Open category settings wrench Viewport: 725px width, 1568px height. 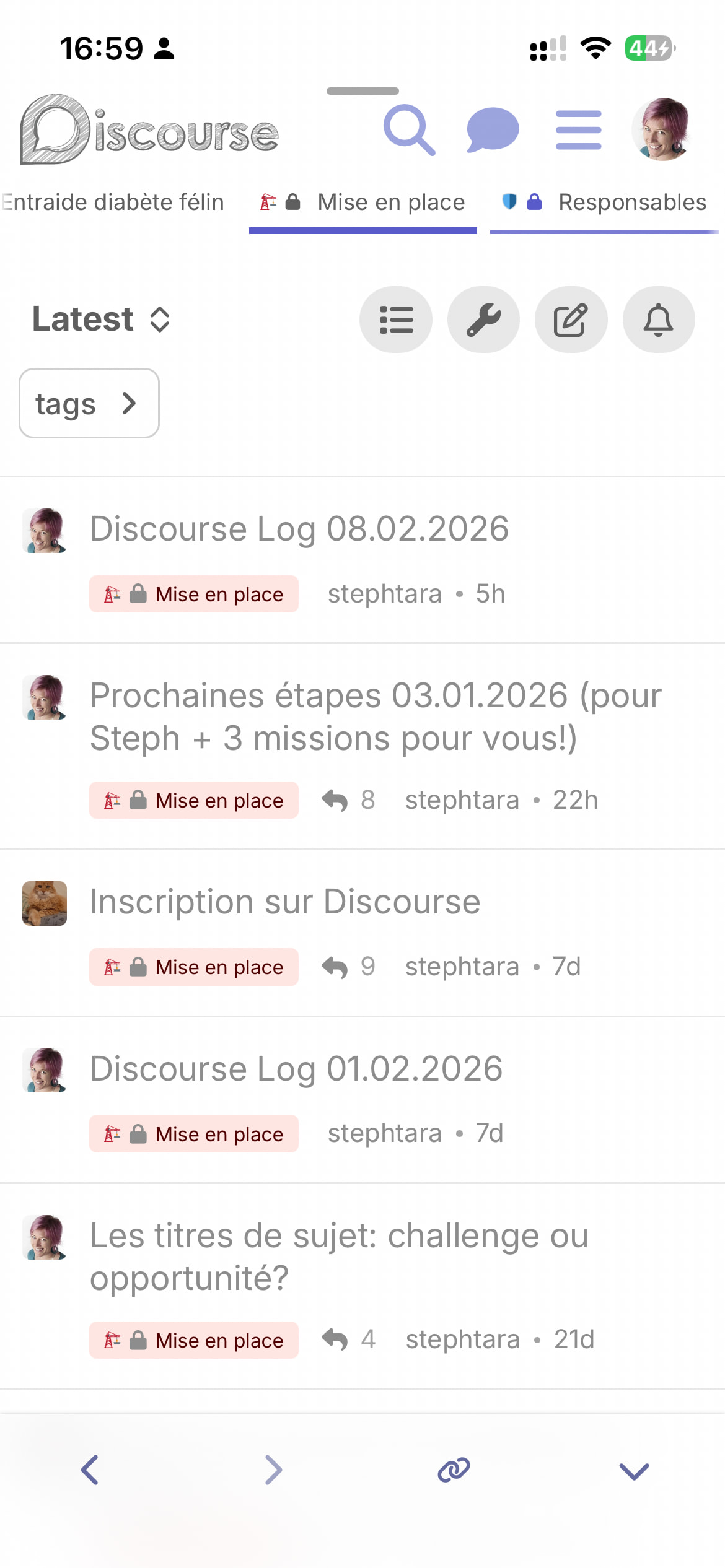point(483,320)
